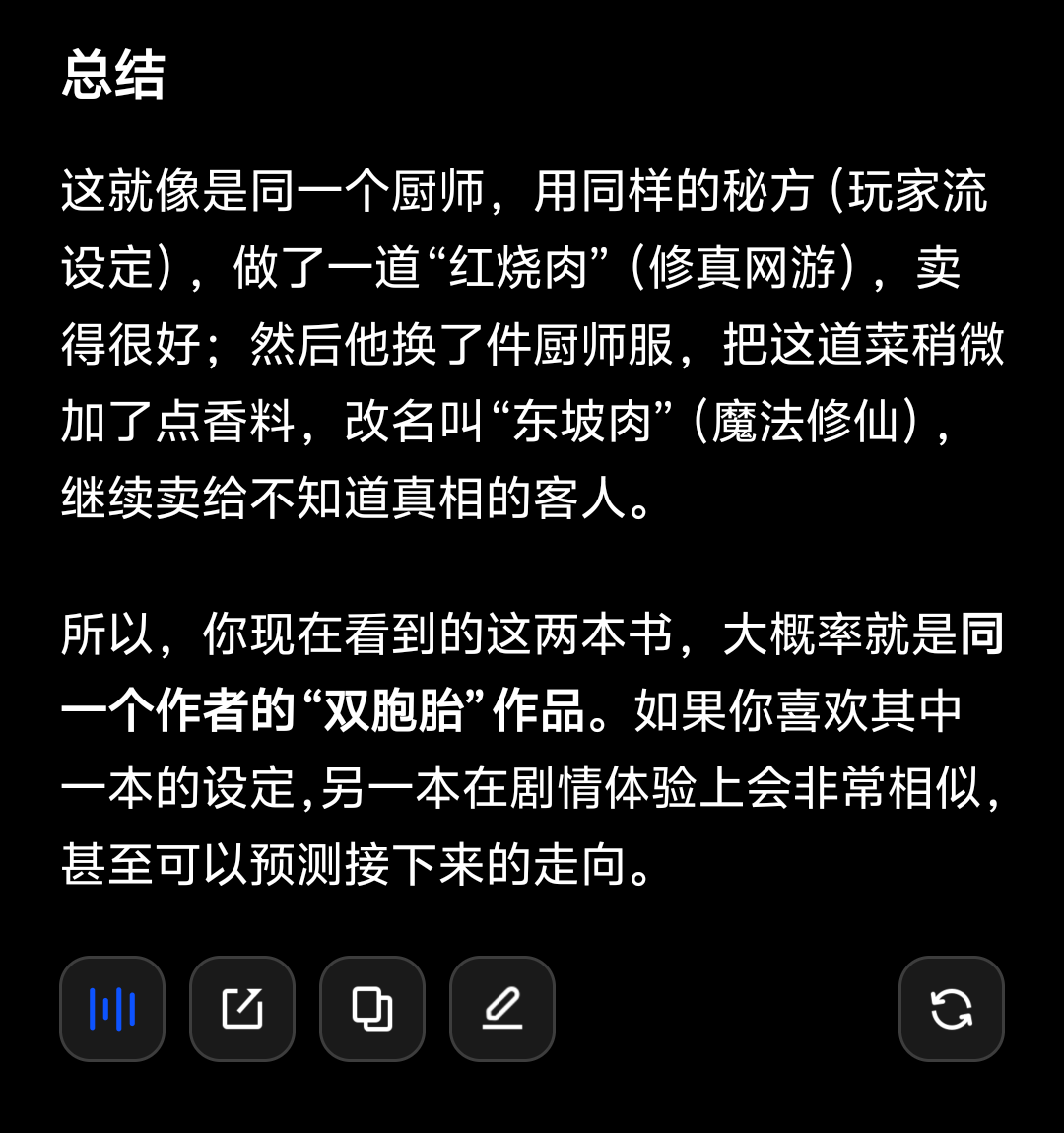The image size is (1064, 1133).
Task: Play the response as audio
Action: click(x=112, y=1009)
